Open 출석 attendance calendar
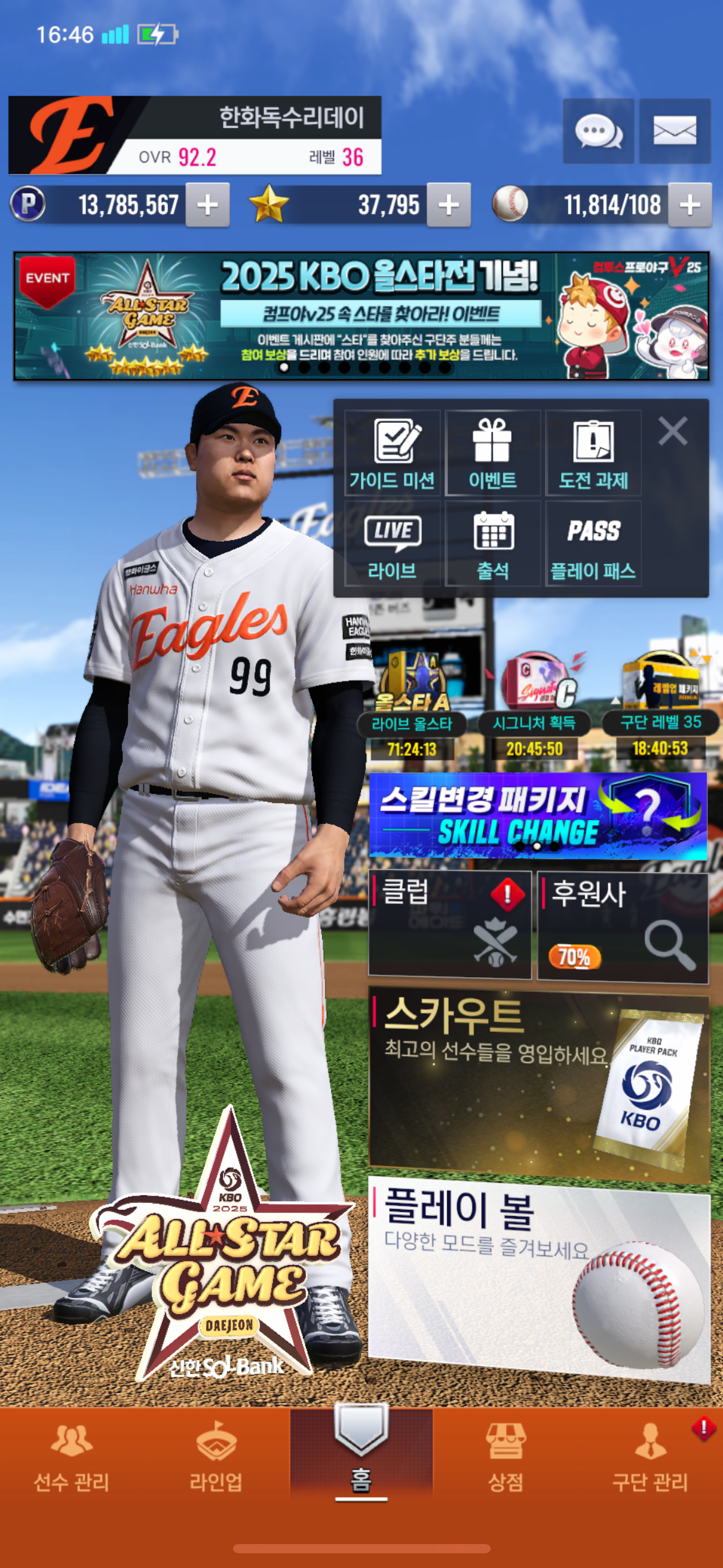Screen dimensions: 723x1568 pos(492,544)
